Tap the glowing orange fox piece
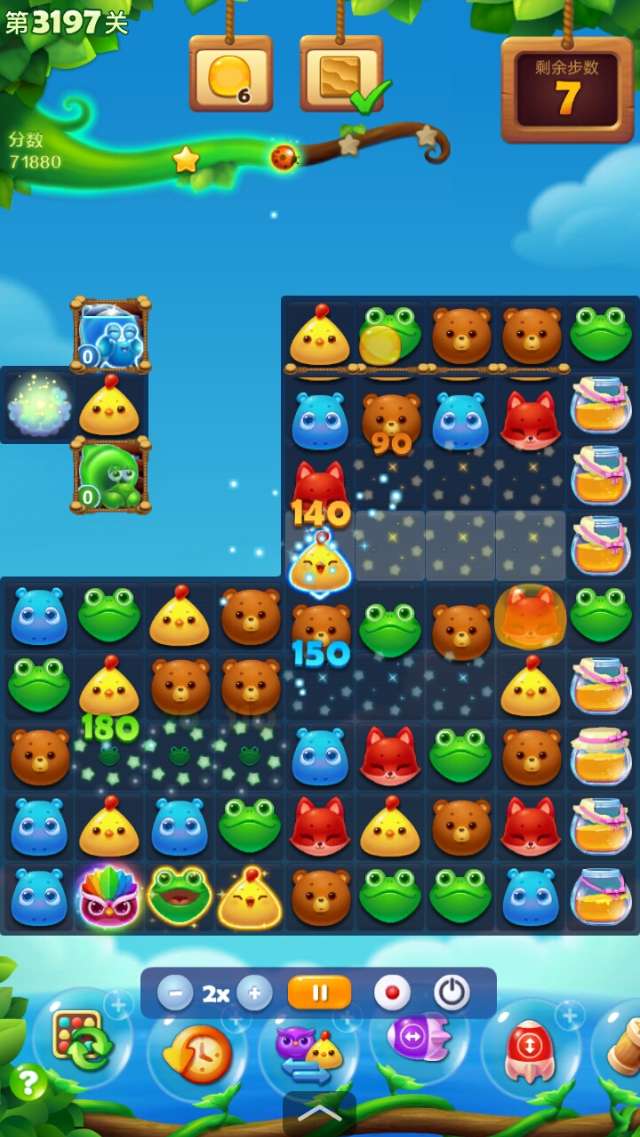The height and width of the screenshot is (1137, 640). pos(530,615)
